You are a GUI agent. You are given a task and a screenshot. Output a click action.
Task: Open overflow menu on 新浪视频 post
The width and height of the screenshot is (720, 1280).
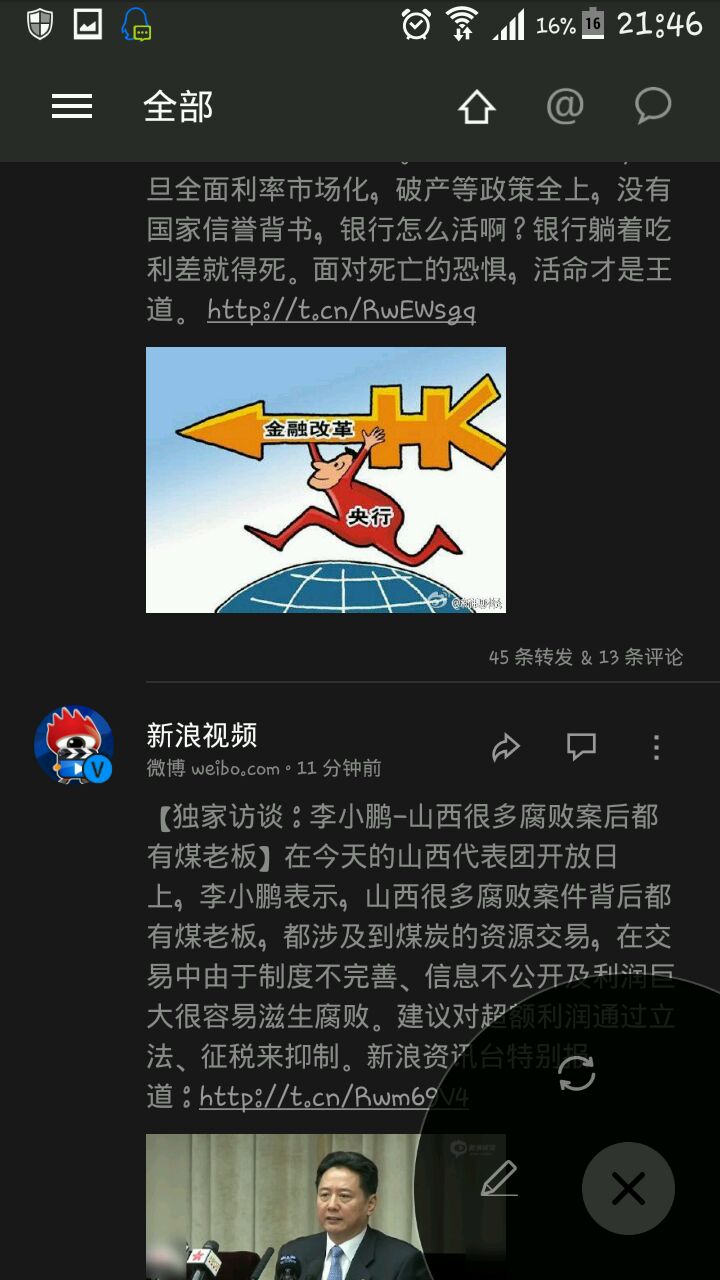coord(656,747)
